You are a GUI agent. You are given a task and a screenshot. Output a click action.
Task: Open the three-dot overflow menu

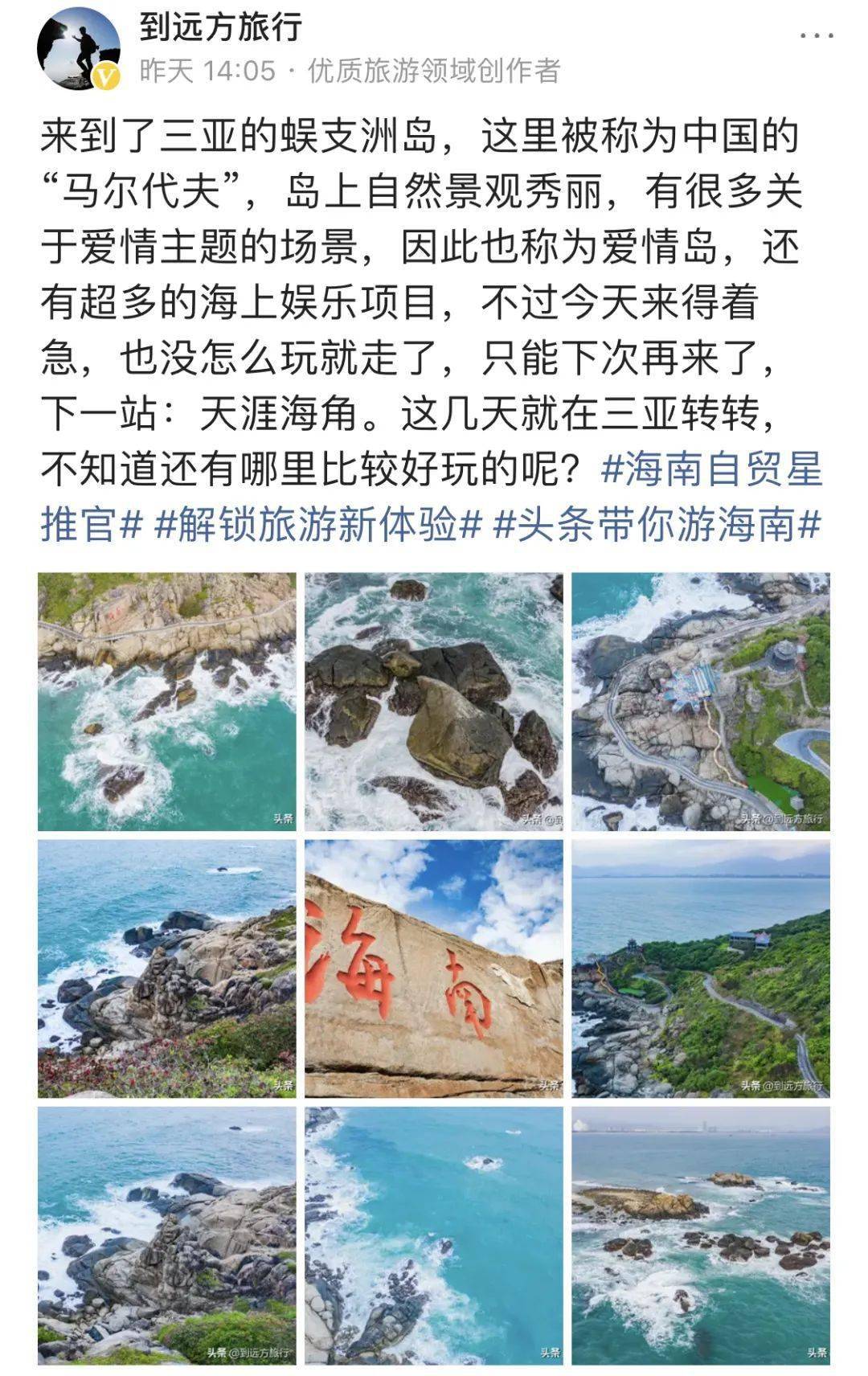(x=817, y=35)
